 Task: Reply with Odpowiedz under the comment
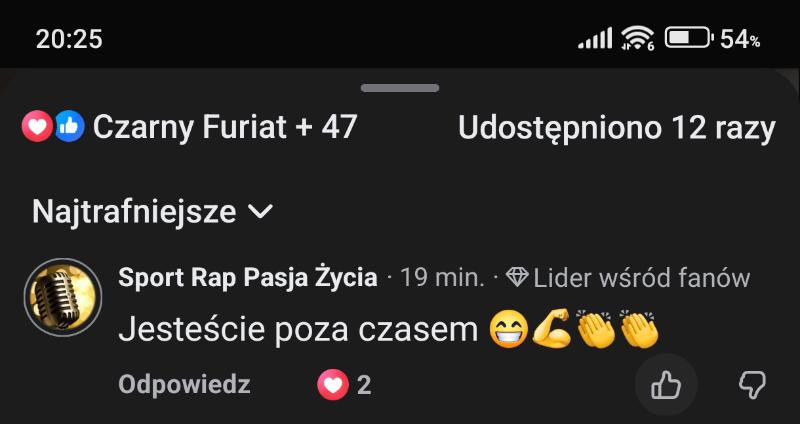point(184,385)
